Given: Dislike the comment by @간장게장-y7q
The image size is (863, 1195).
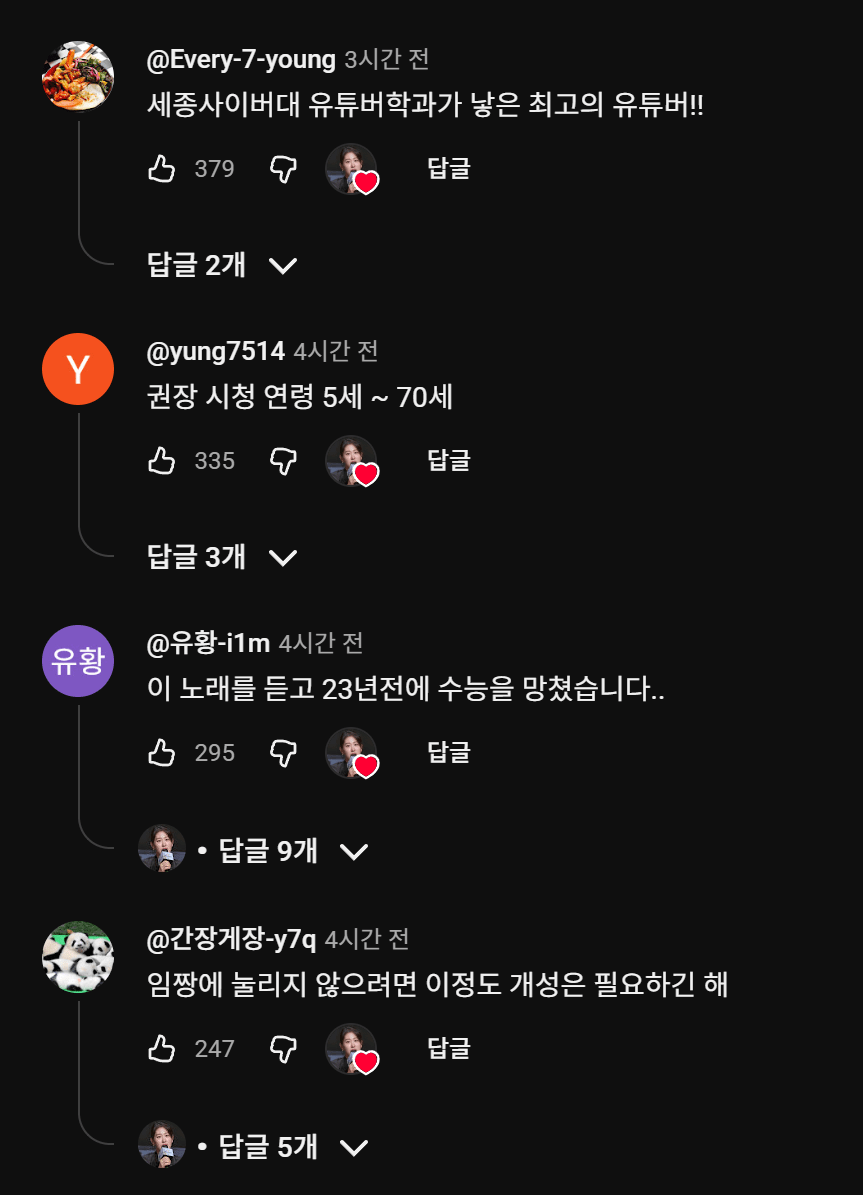Looking at the screenshot, I should (284, 1049).
